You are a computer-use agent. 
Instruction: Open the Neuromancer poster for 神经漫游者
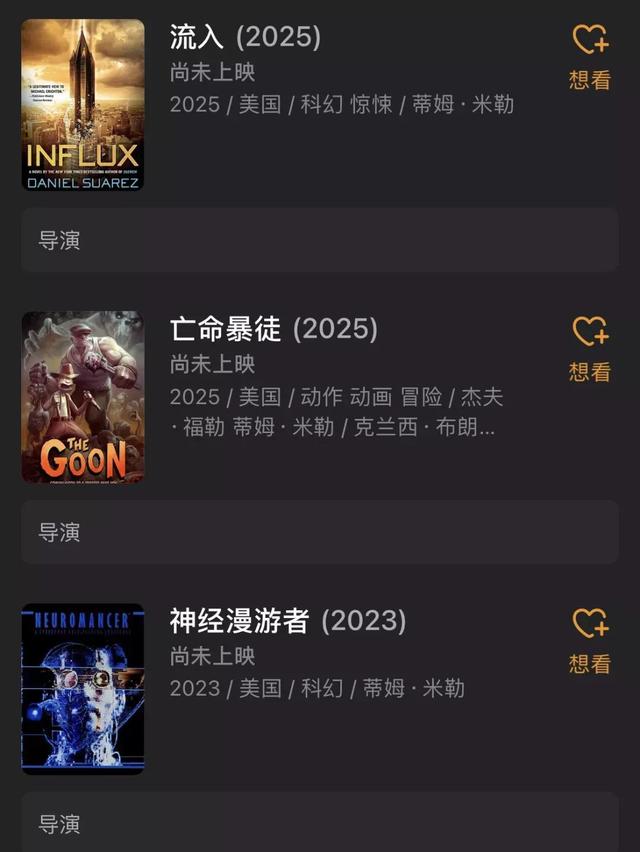pos(83,688)
